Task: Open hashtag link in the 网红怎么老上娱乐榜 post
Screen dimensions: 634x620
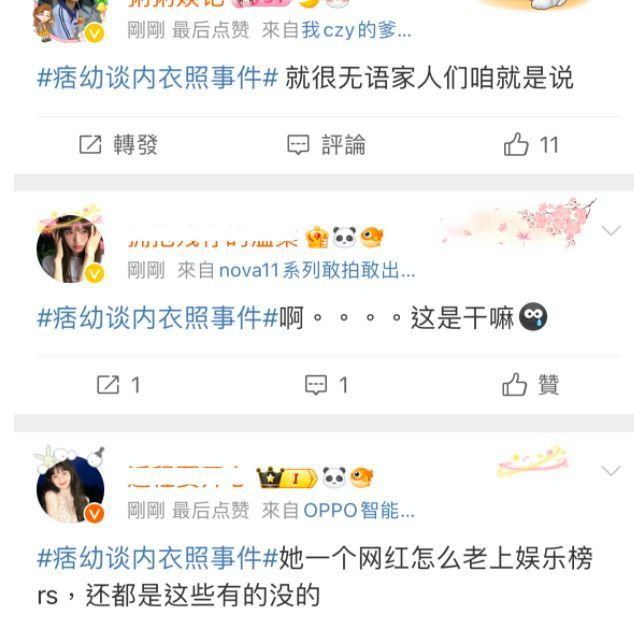Action: (157, 558)
